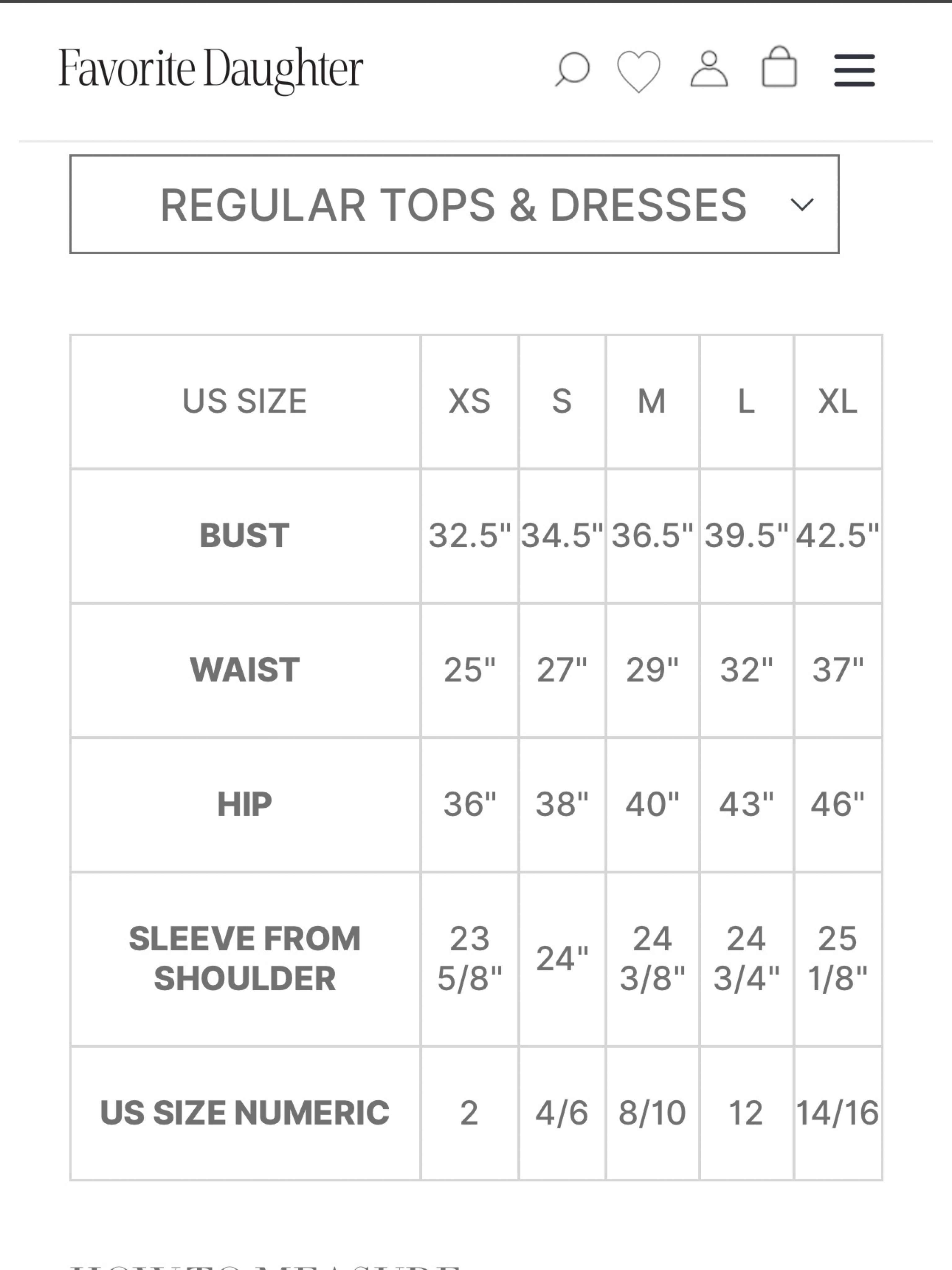Image resolution: width=952 pixels, height=1270 pixels.
Task: Open the shopping bag
Action: [779, 67]
